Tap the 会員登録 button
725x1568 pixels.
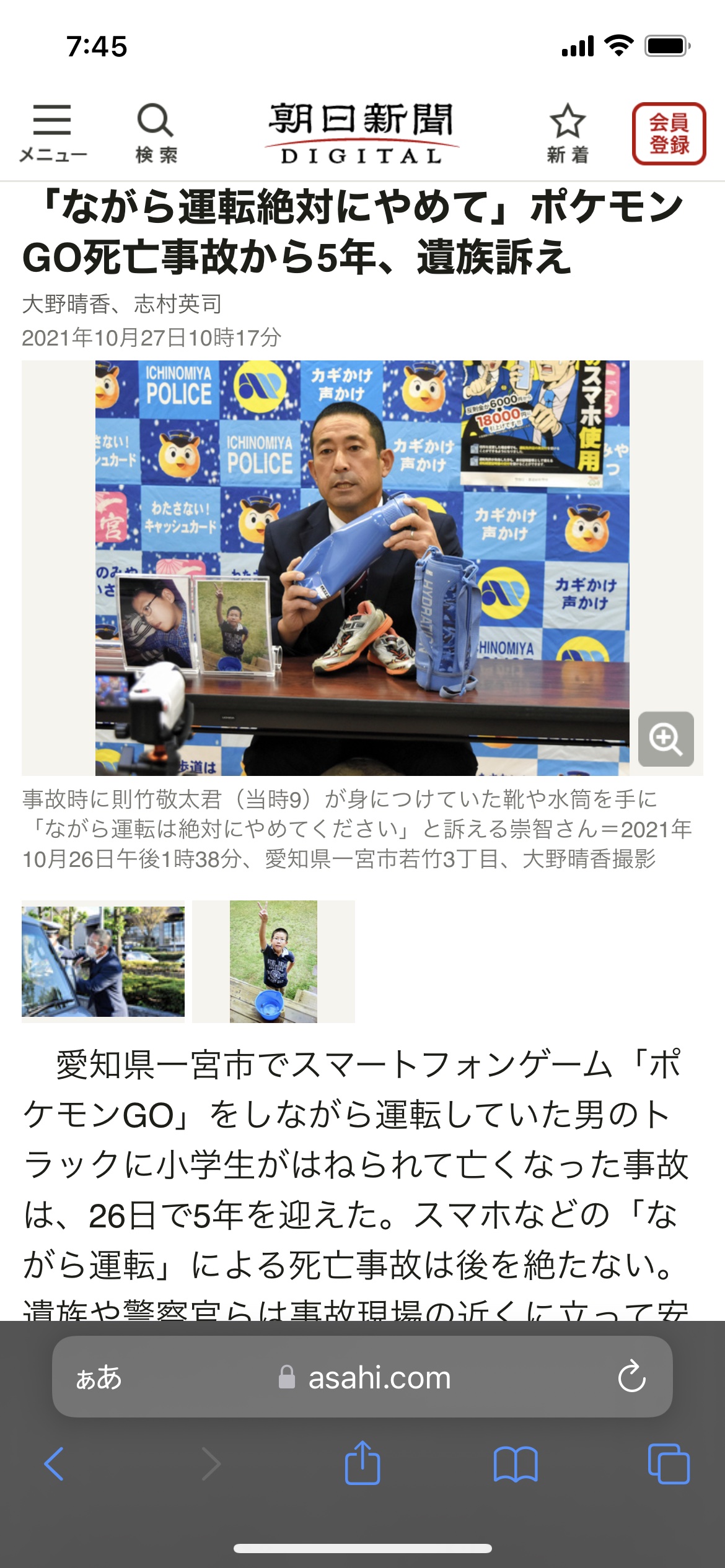tap(669, 133)
